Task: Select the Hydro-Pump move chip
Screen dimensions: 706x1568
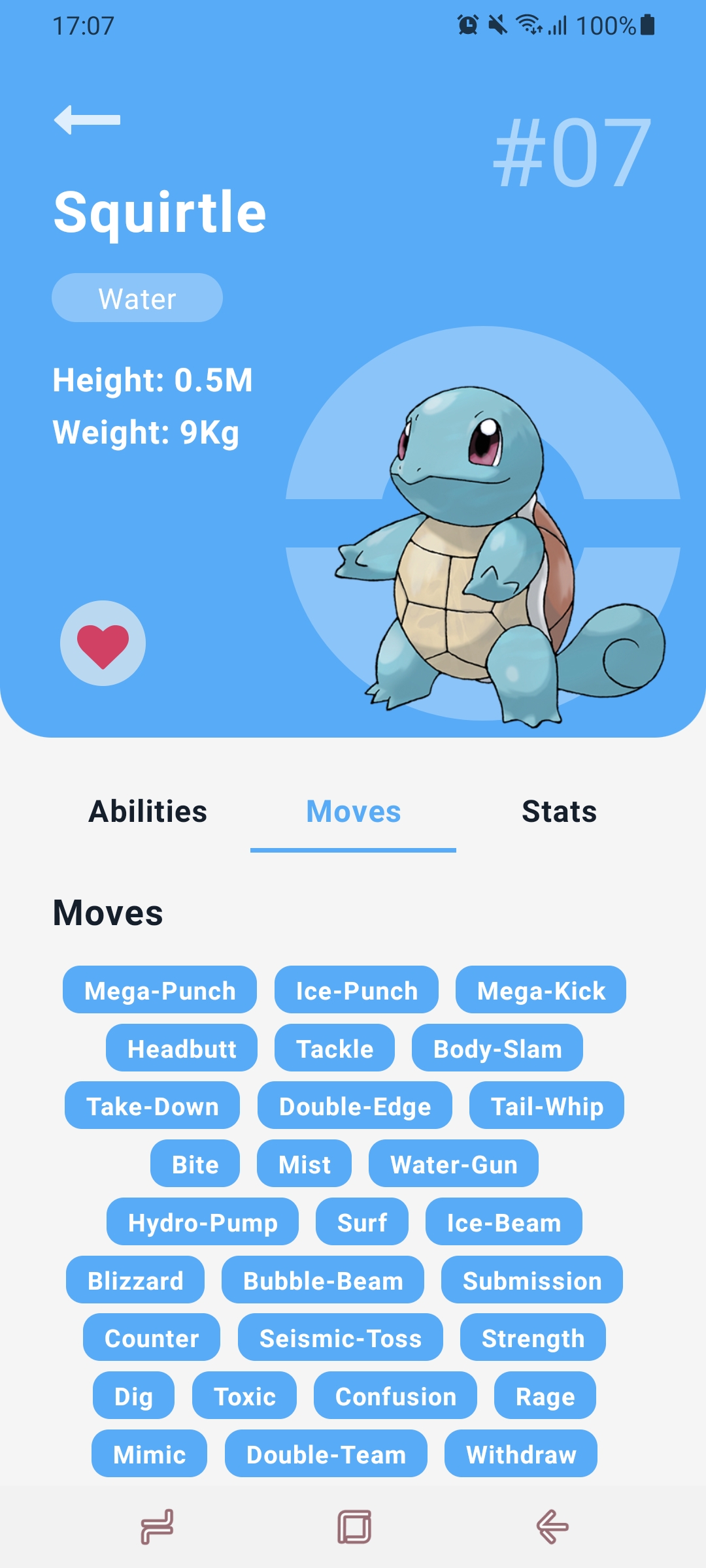Action: [203, 1222]
